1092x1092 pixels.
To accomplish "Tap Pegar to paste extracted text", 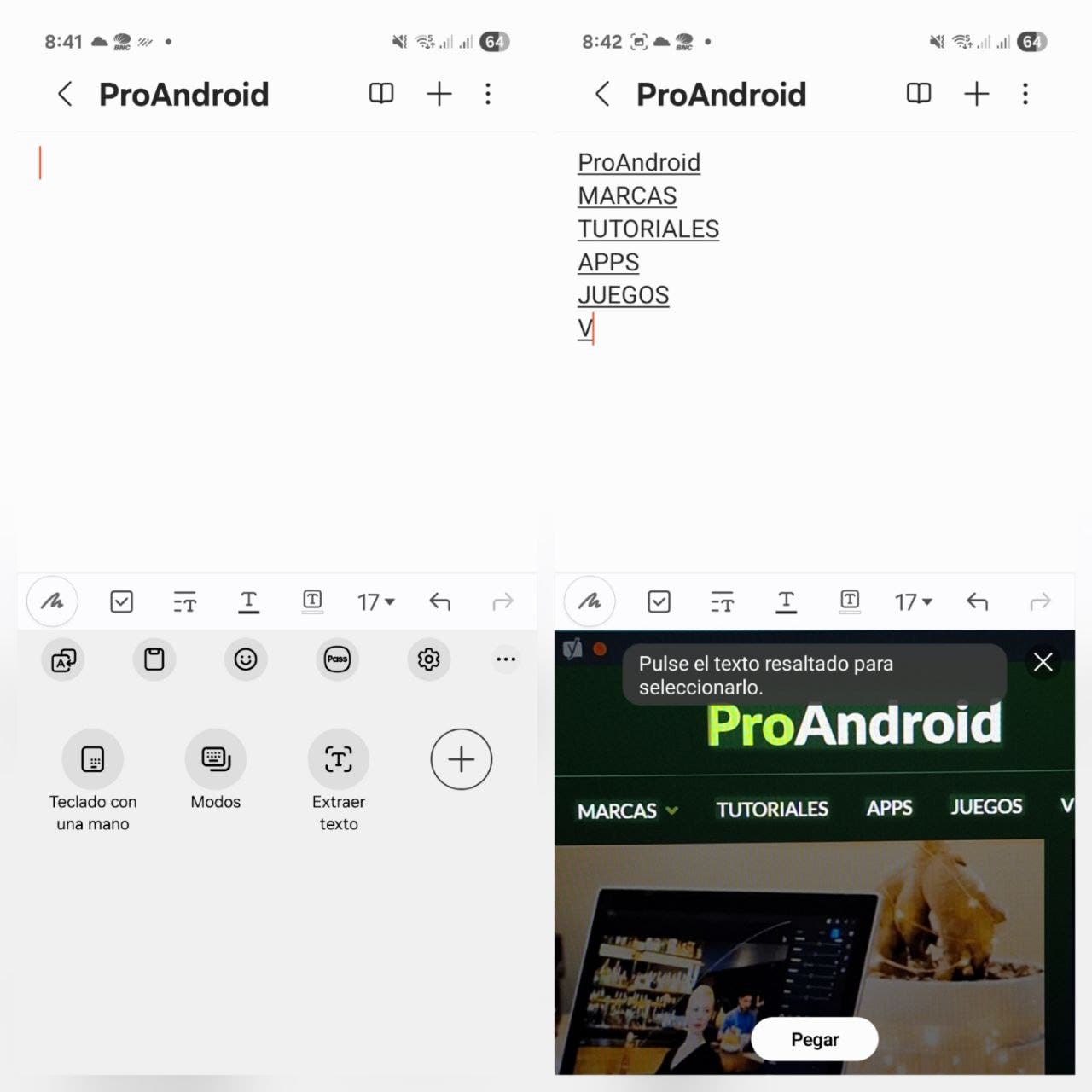I will point(814,1039).
